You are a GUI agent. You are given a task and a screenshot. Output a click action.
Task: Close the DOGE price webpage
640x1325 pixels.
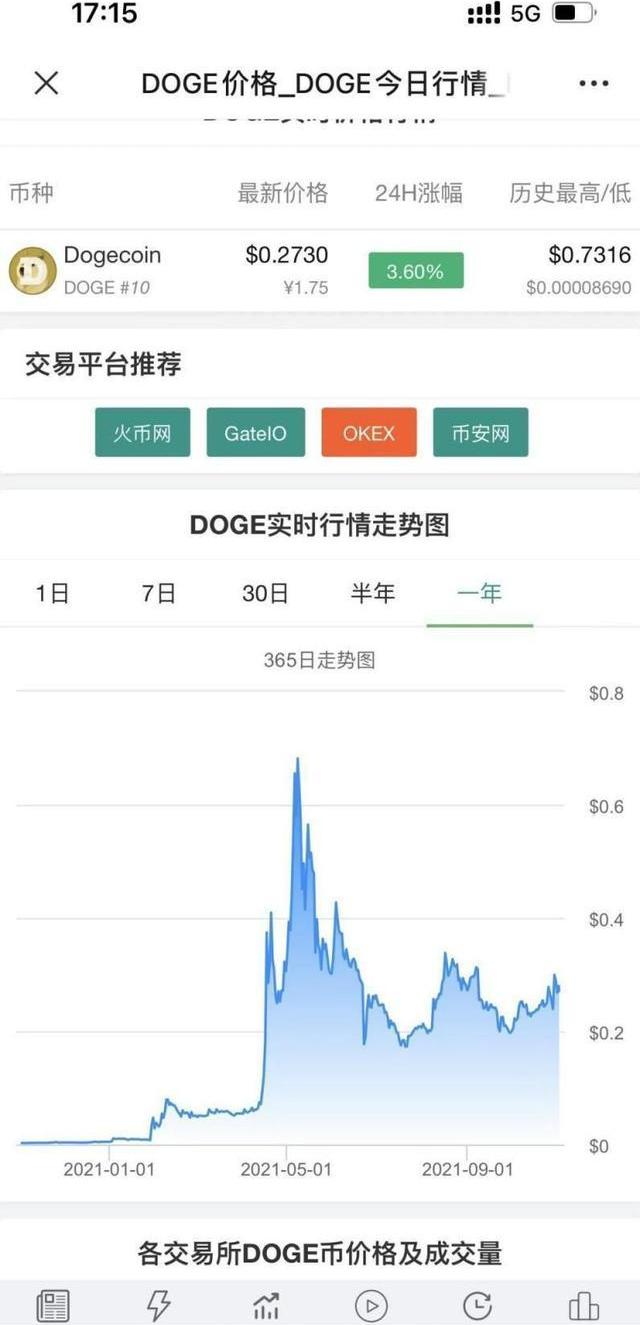46,83
